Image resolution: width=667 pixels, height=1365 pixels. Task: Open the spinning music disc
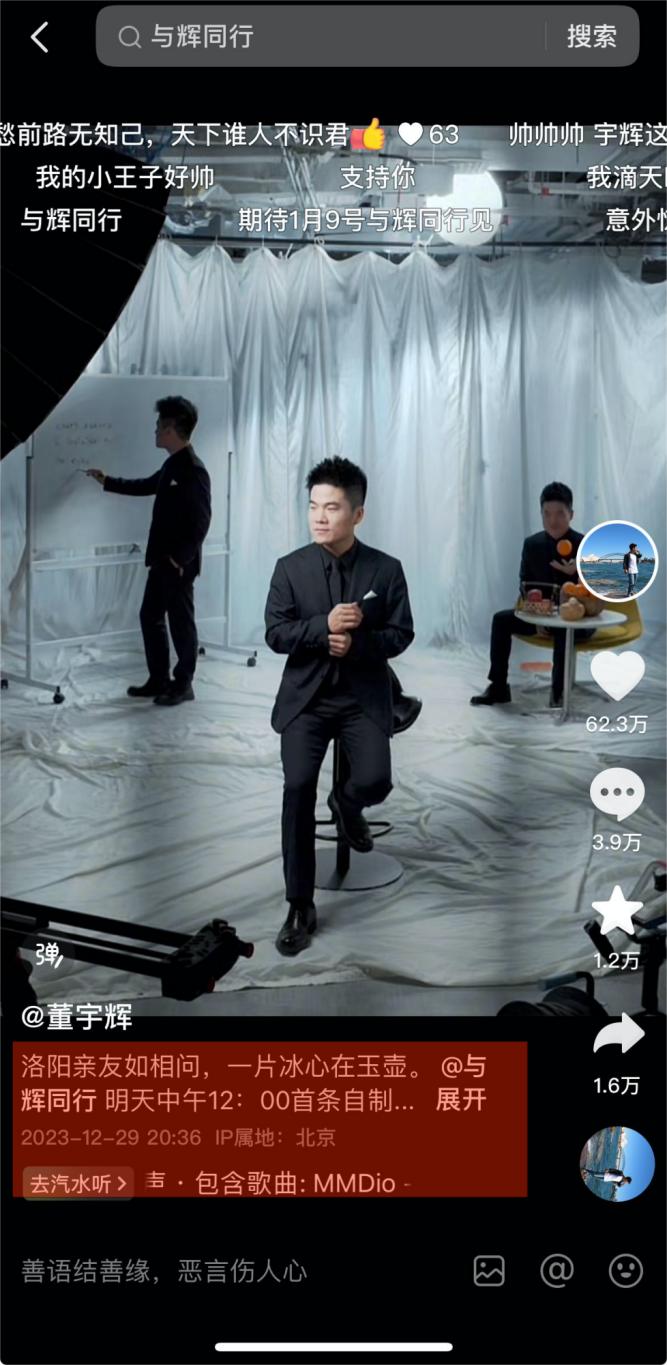(x=617, y=1164)
